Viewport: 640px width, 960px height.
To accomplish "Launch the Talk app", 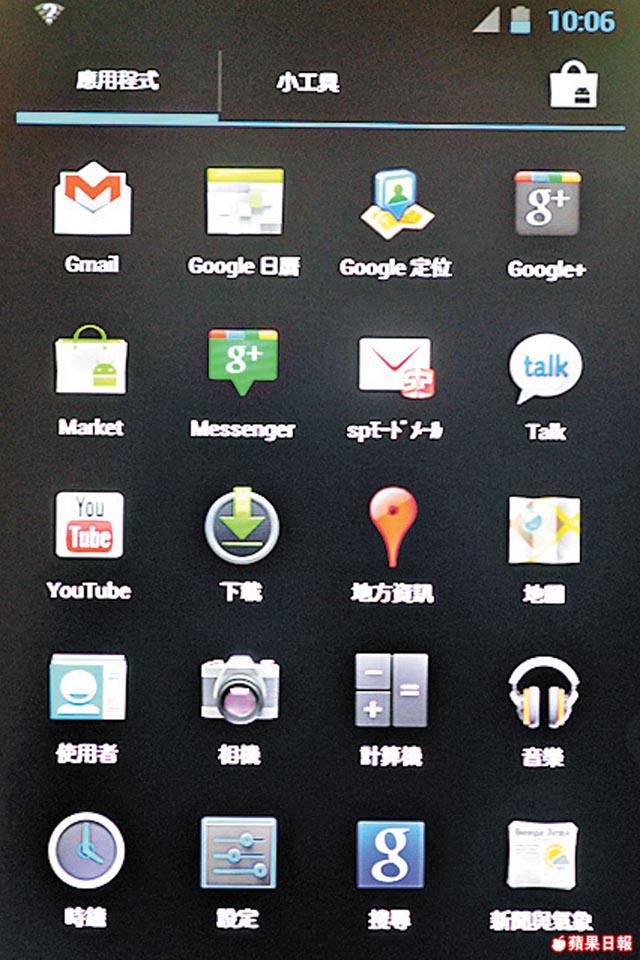I will coord(545,368).
